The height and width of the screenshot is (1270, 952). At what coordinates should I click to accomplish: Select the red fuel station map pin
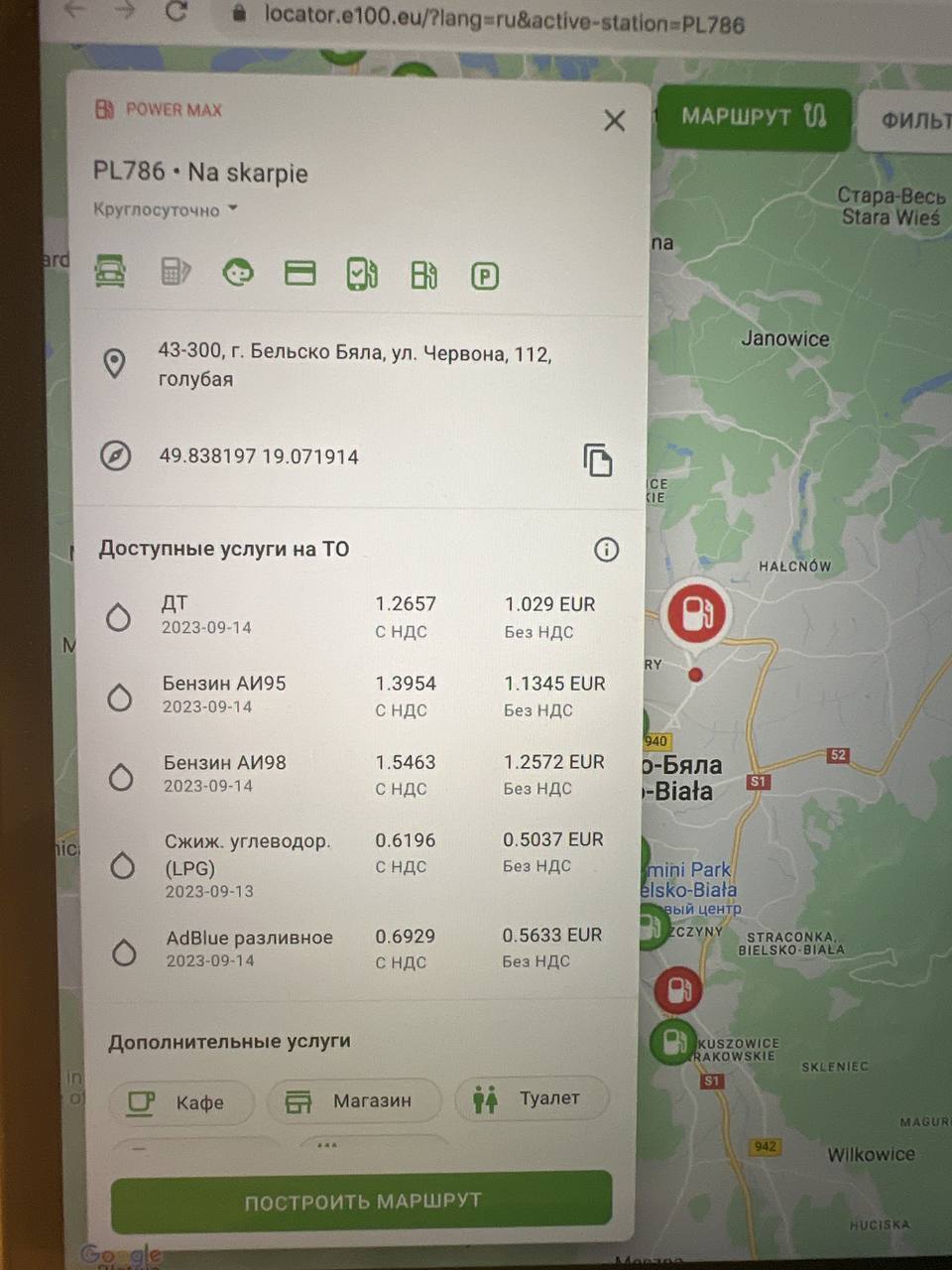[696, 614]
